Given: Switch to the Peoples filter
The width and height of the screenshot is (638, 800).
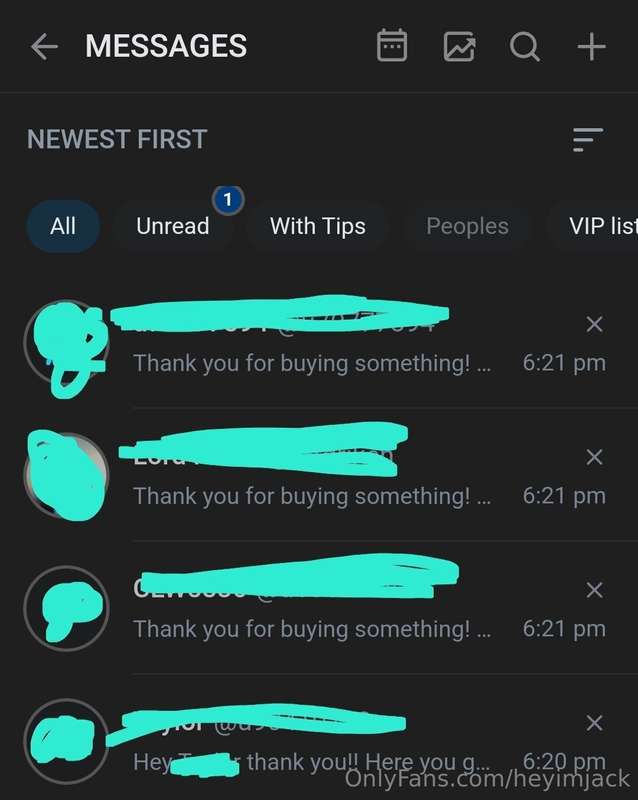Looking at the screenshot, I should [x=467, y=226].
